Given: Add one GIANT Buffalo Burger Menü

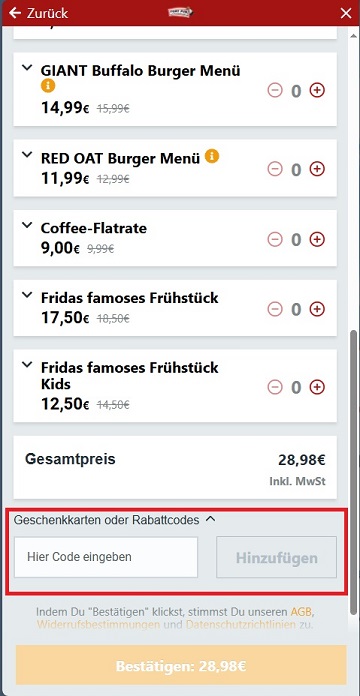Looking at the screenshot, I should (x=317, y=91).
